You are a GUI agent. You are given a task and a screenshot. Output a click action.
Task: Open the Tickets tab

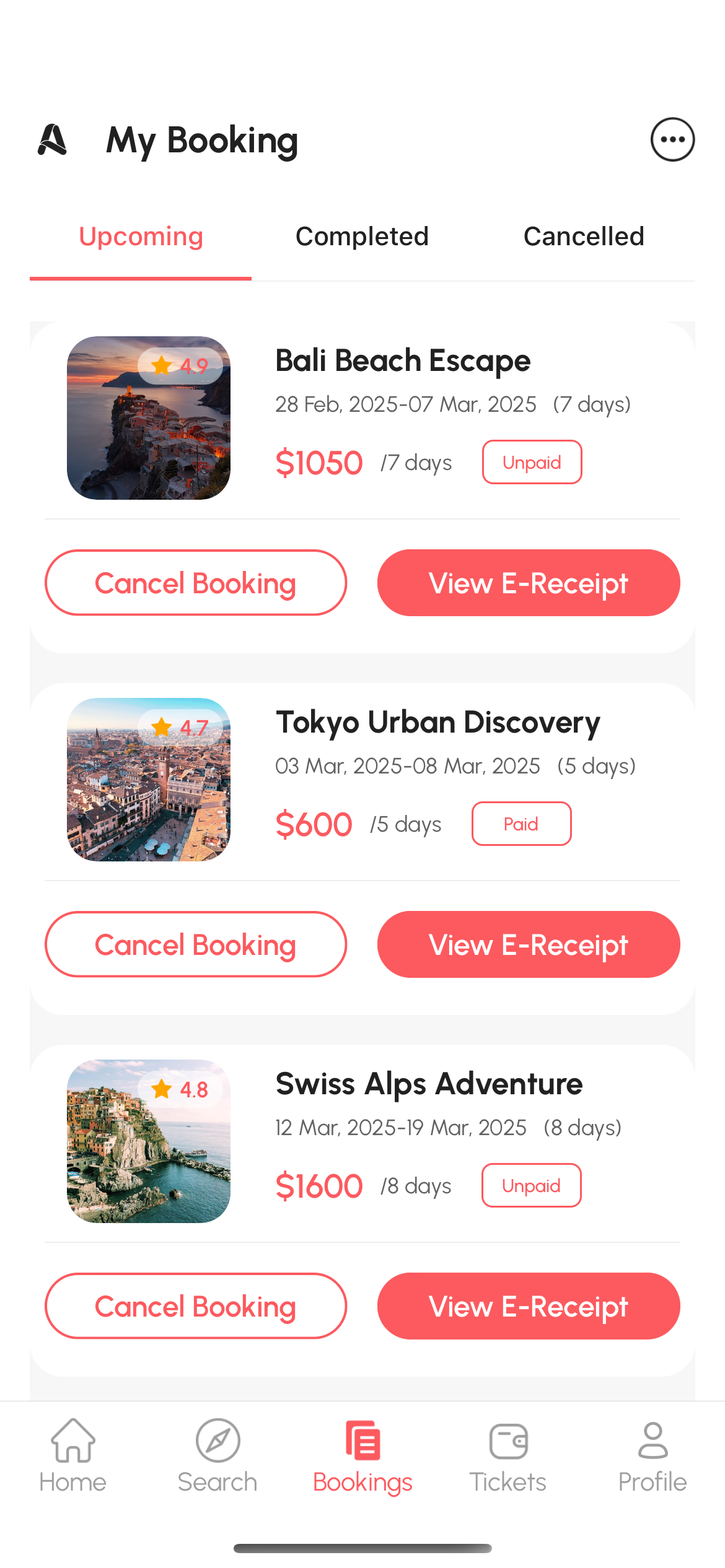click(x=507, y=1457)
